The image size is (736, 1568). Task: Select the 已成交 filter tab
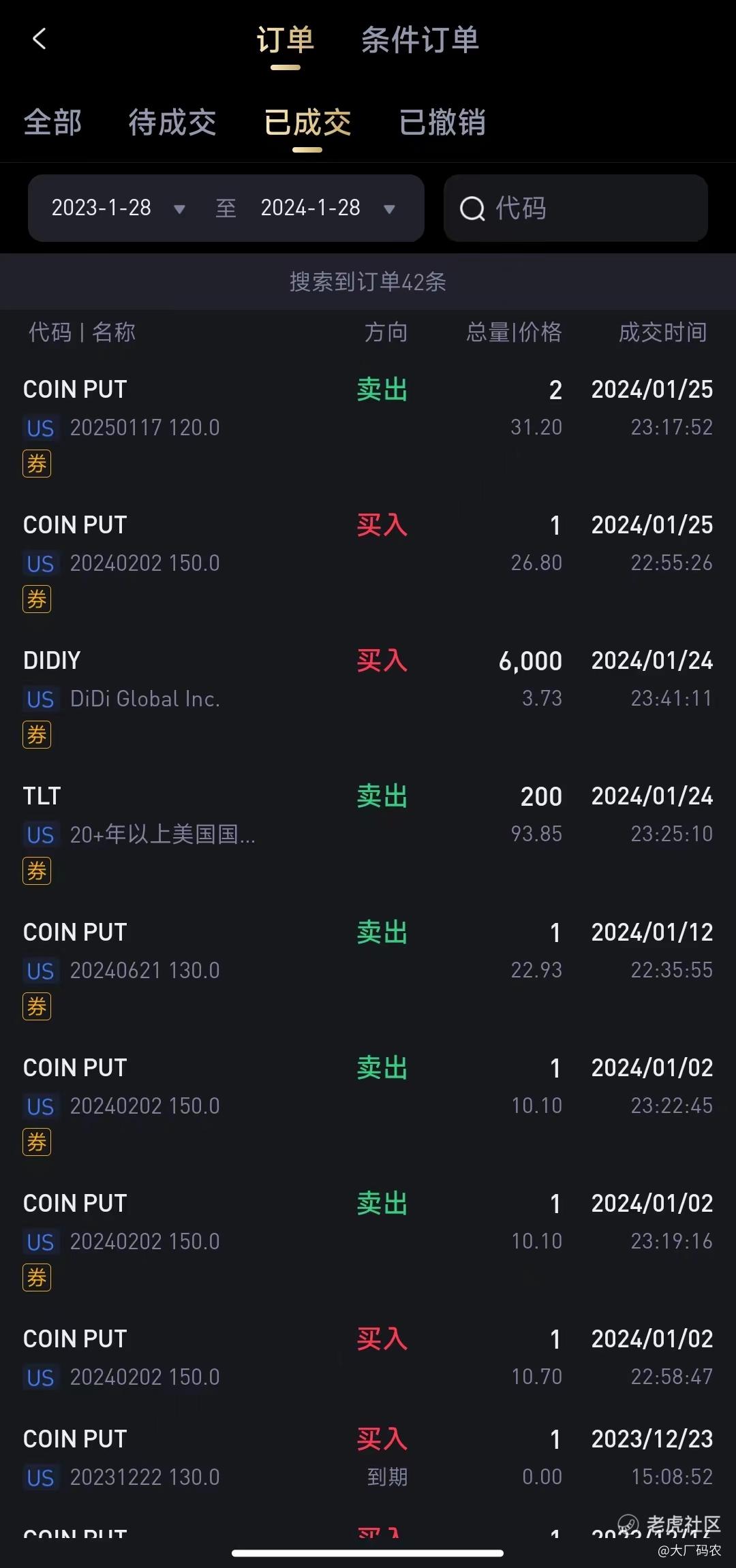tap(307, 123)
